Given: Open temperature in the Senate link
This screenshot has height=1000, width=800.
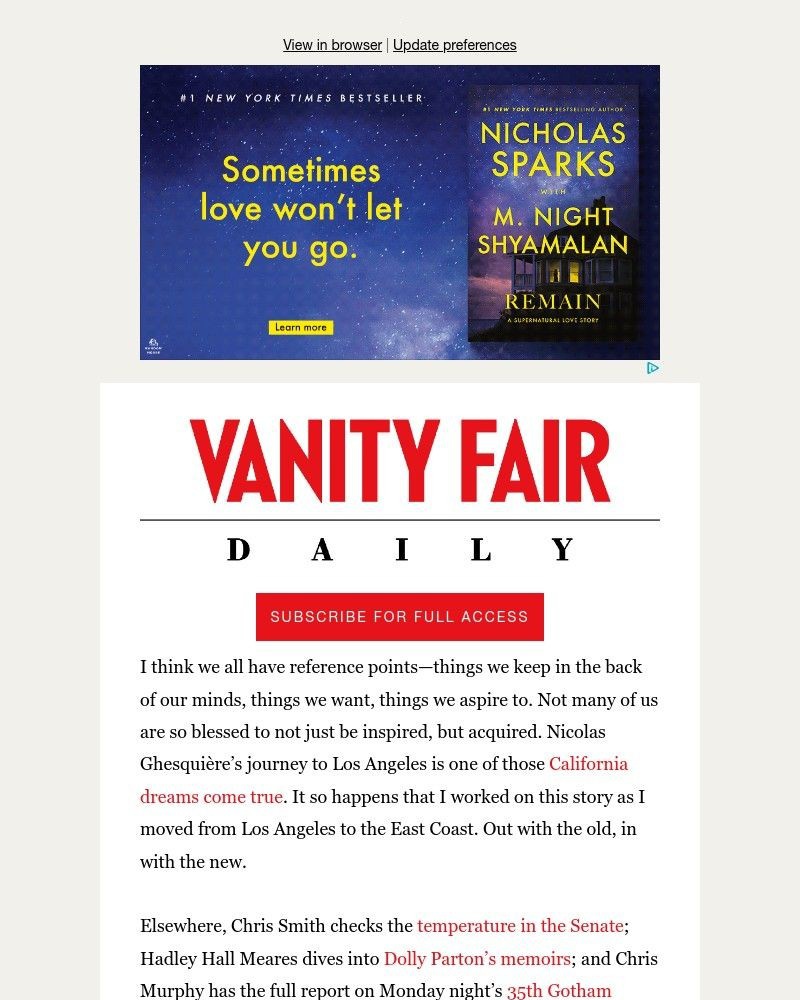Looking at the screenshot, I should tap(520, 926).
